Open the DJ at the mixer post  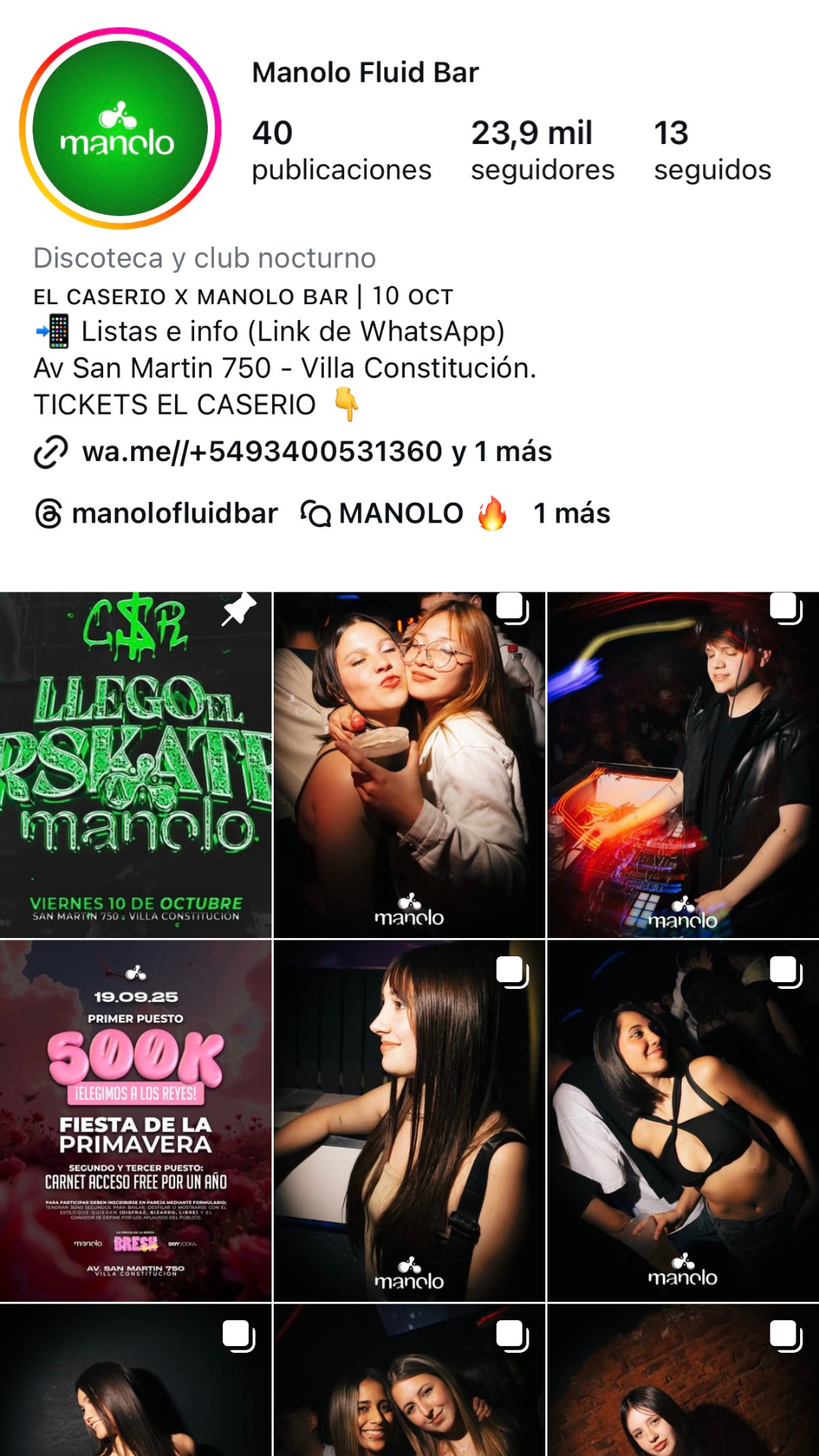pyautogui.click(x=682, y=764)
